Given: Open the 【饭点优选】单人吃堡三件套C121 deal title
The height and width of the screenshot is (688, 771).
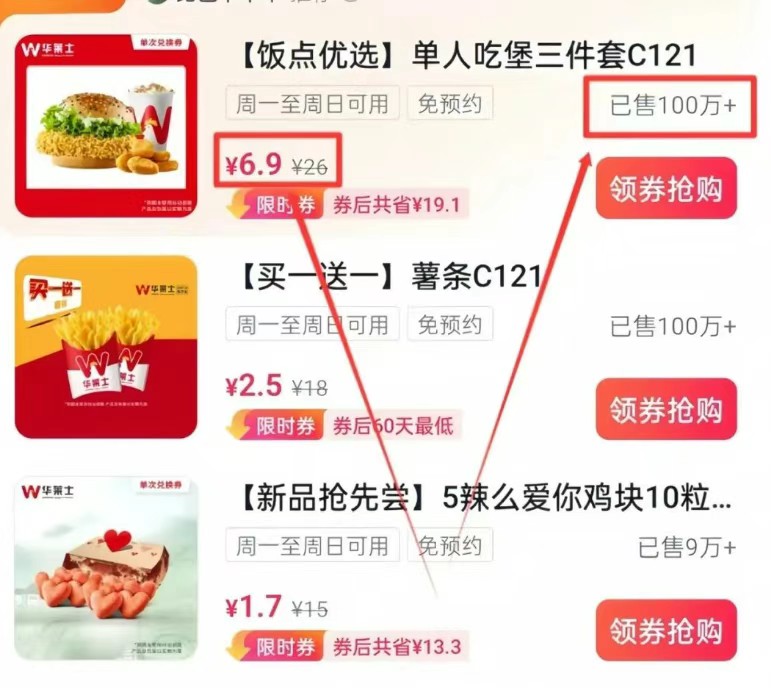Looking at the screenshot, I should click(466, 55).
